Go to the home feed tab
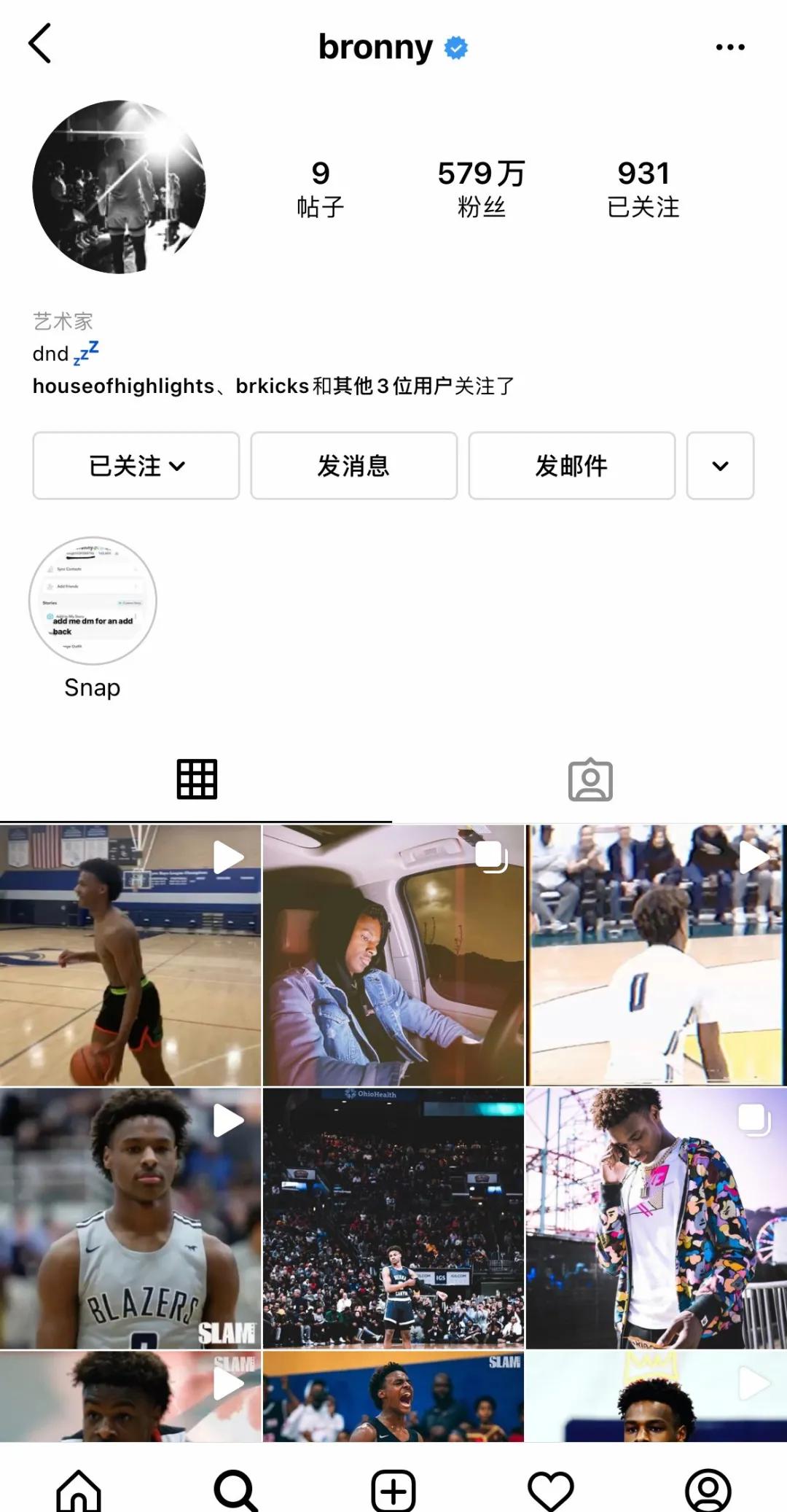Image resolution: width=787 pixels, height=1512 pixels. pos(79,1490)
